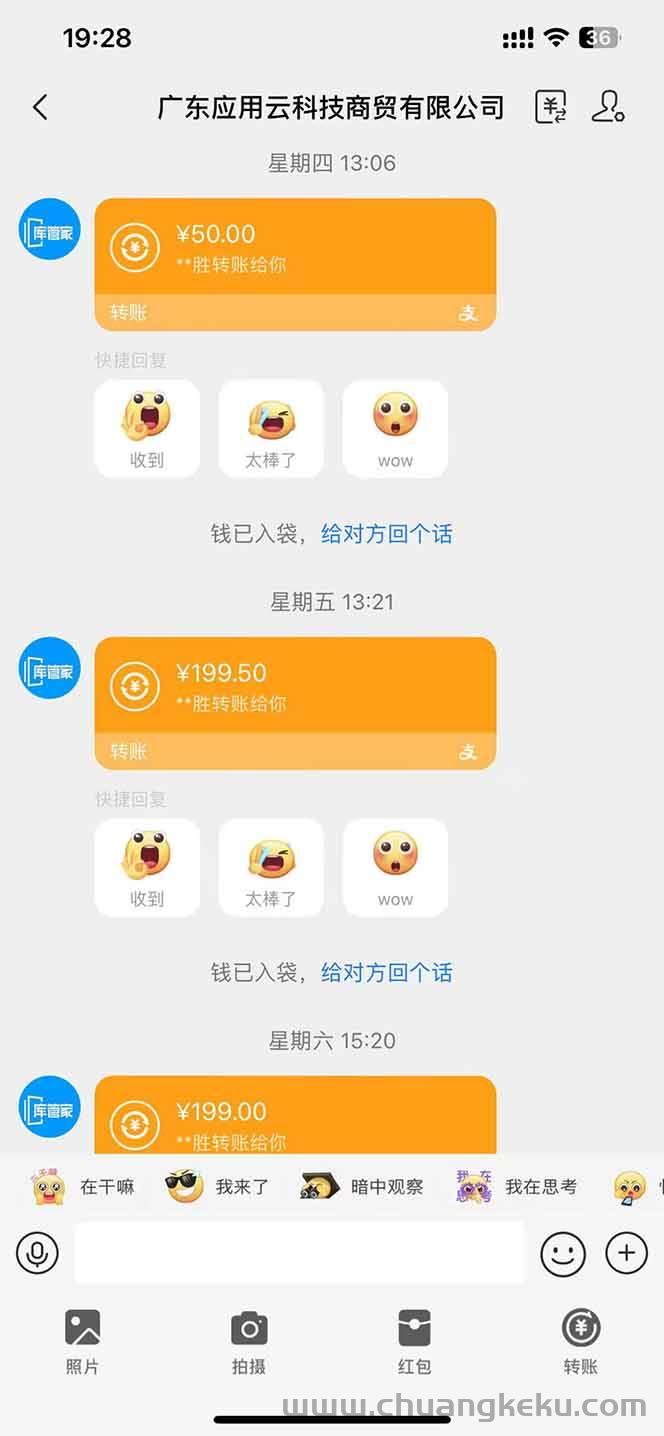The width and height of the screenshot is (664, 1436).
Task: Go back from the chat
Action: point(40,107)
